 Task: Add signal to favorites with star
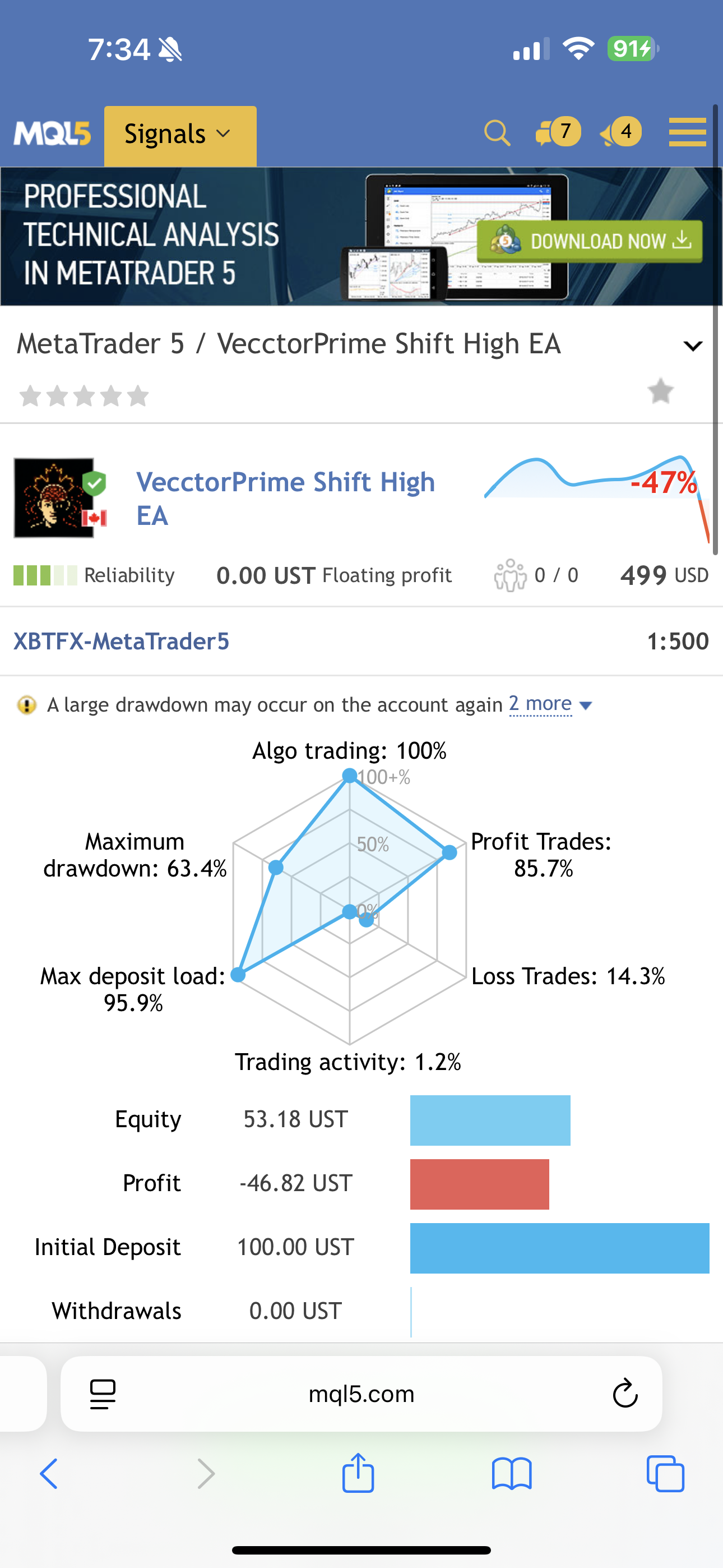coord(660,391)
